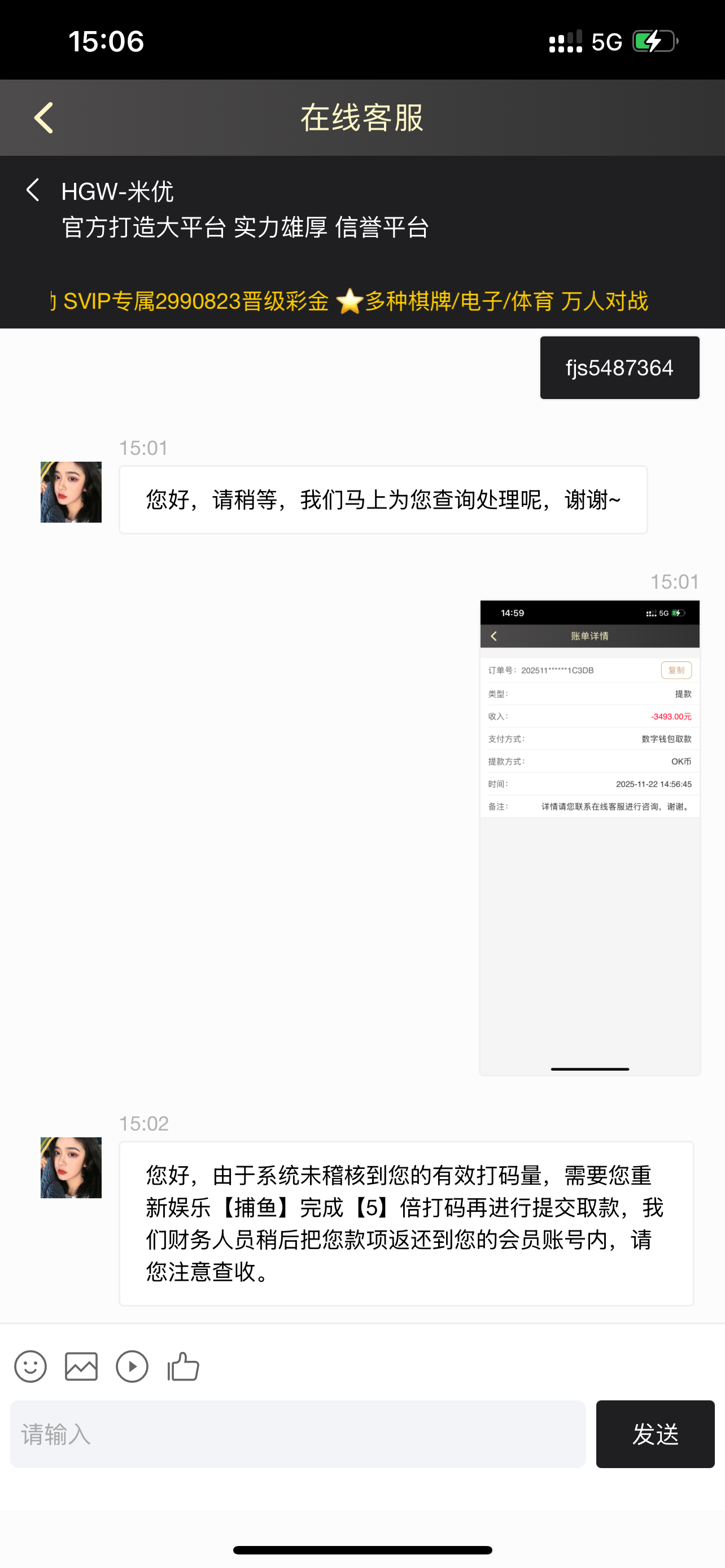This screenshot has width=725, height=1568.
Task: Tap the 15:01 greeting message bubble
Action: point(383,498)
